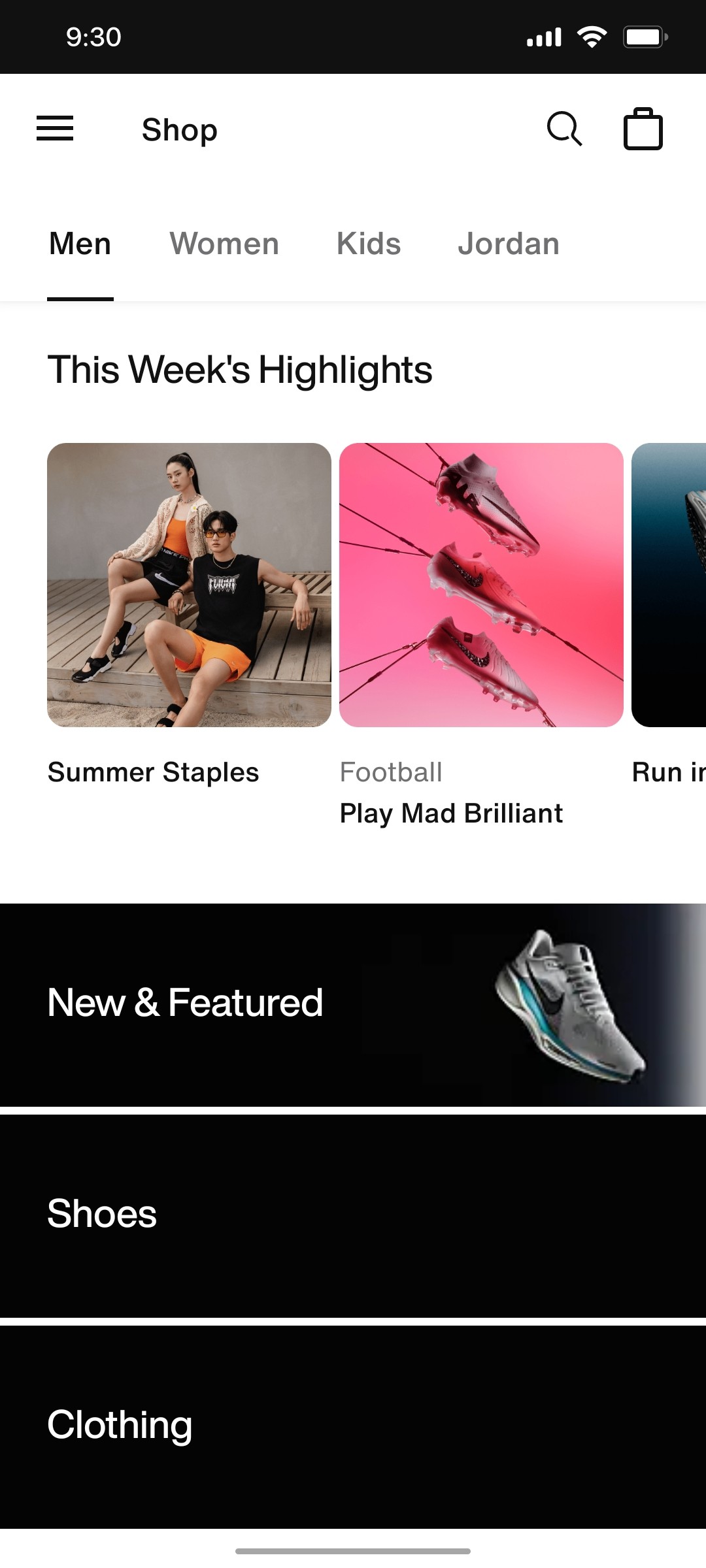Select the Football label link
Viewport: 706px width, 1568px height.
coord(391,772)
